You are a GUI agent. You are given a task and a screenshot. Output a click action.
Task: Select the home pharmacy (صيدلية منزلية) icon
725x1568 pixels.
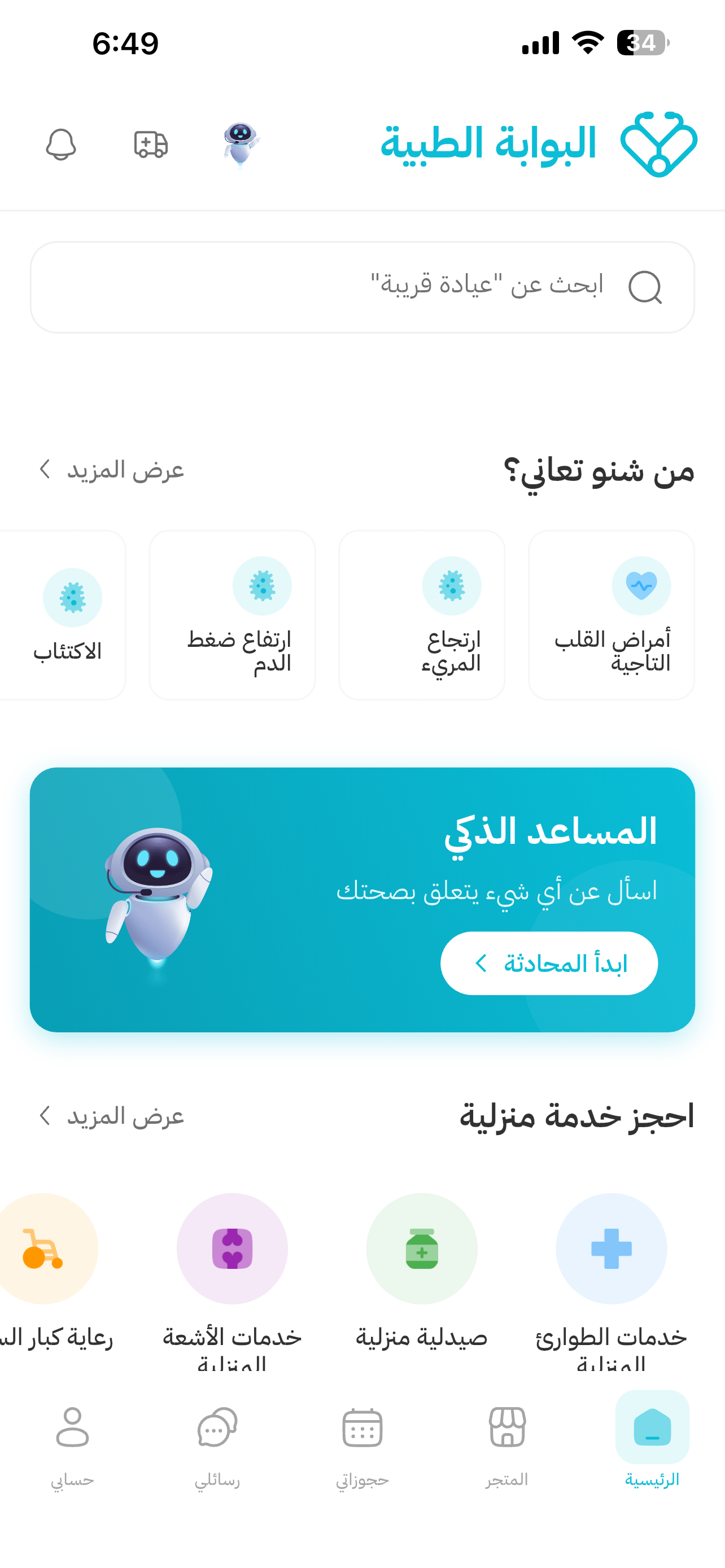click(421, 1249)
